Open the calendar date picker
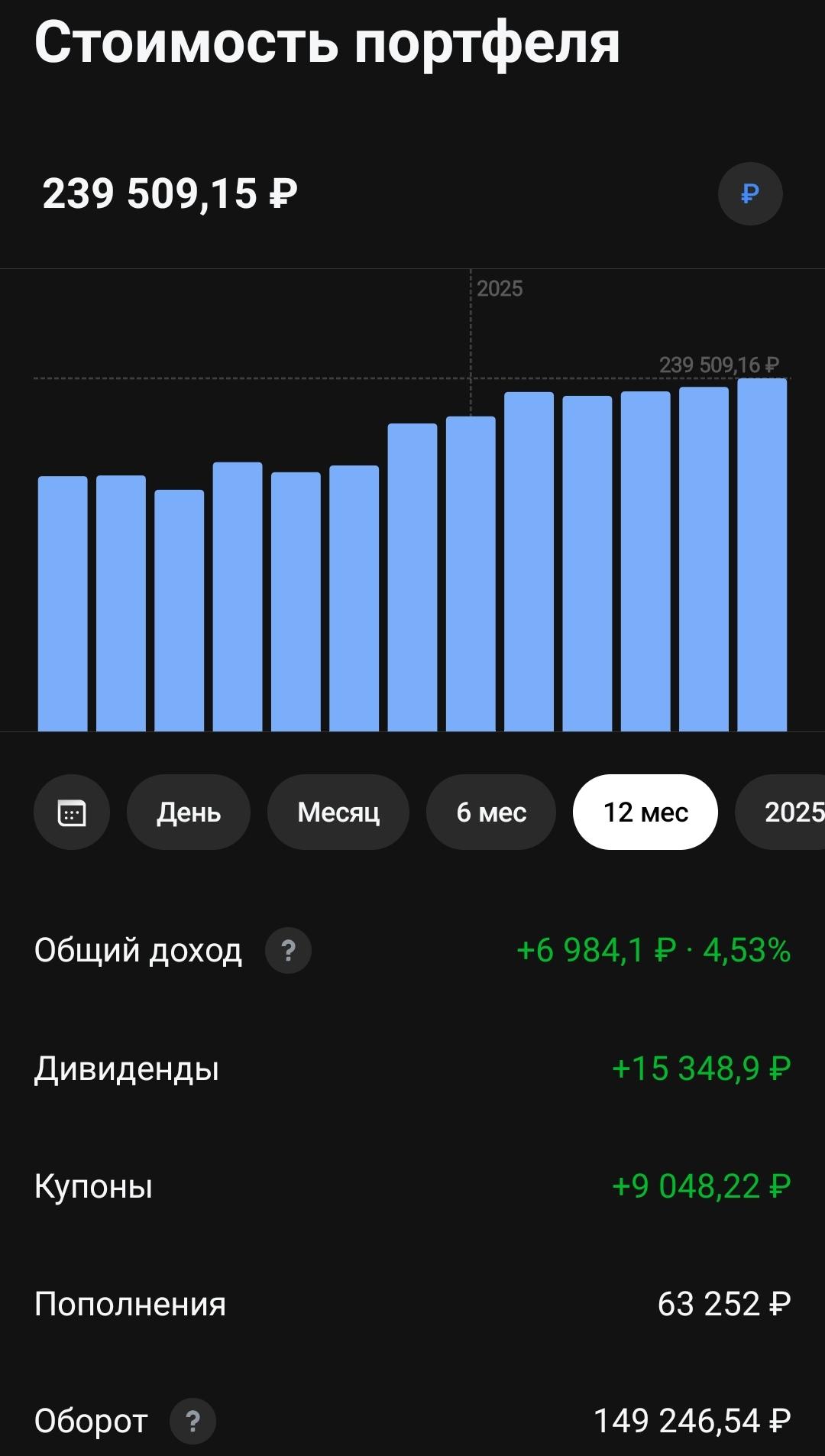Image resolution: width=825 pixels, height=1456 pixels. coord(72,812)
